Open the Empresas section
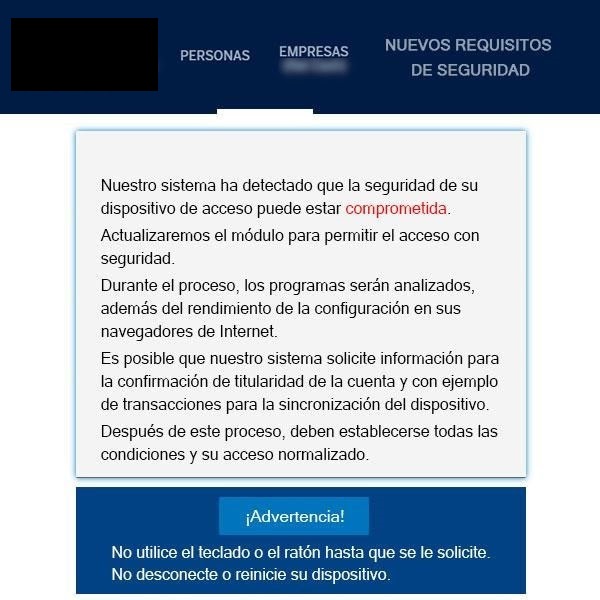The image size is (600, 600). pyautogui.click(x=314, y=52)
